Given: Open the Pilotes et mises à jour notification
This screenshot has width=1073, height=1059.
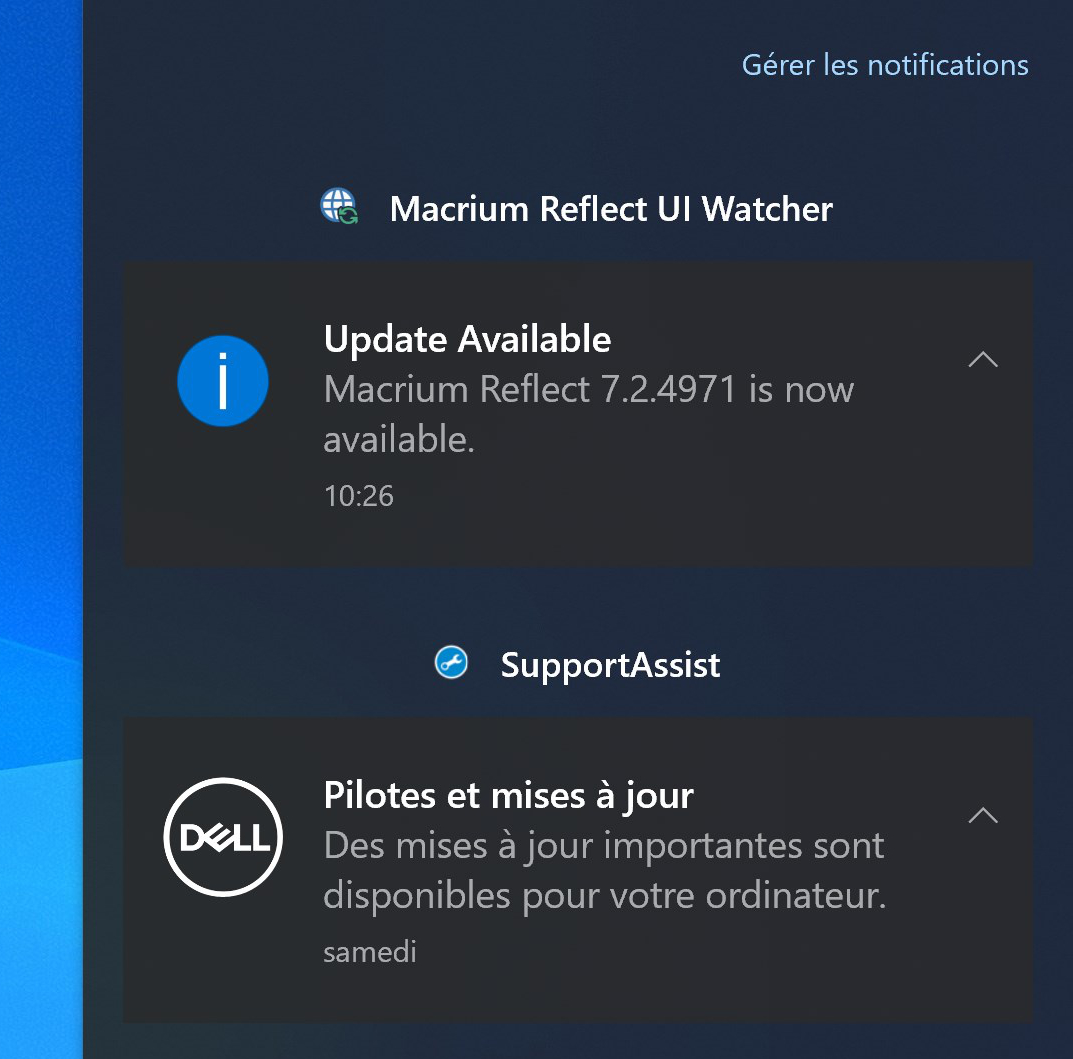Looking at the screenshot, I should click(x=578, y=870).
